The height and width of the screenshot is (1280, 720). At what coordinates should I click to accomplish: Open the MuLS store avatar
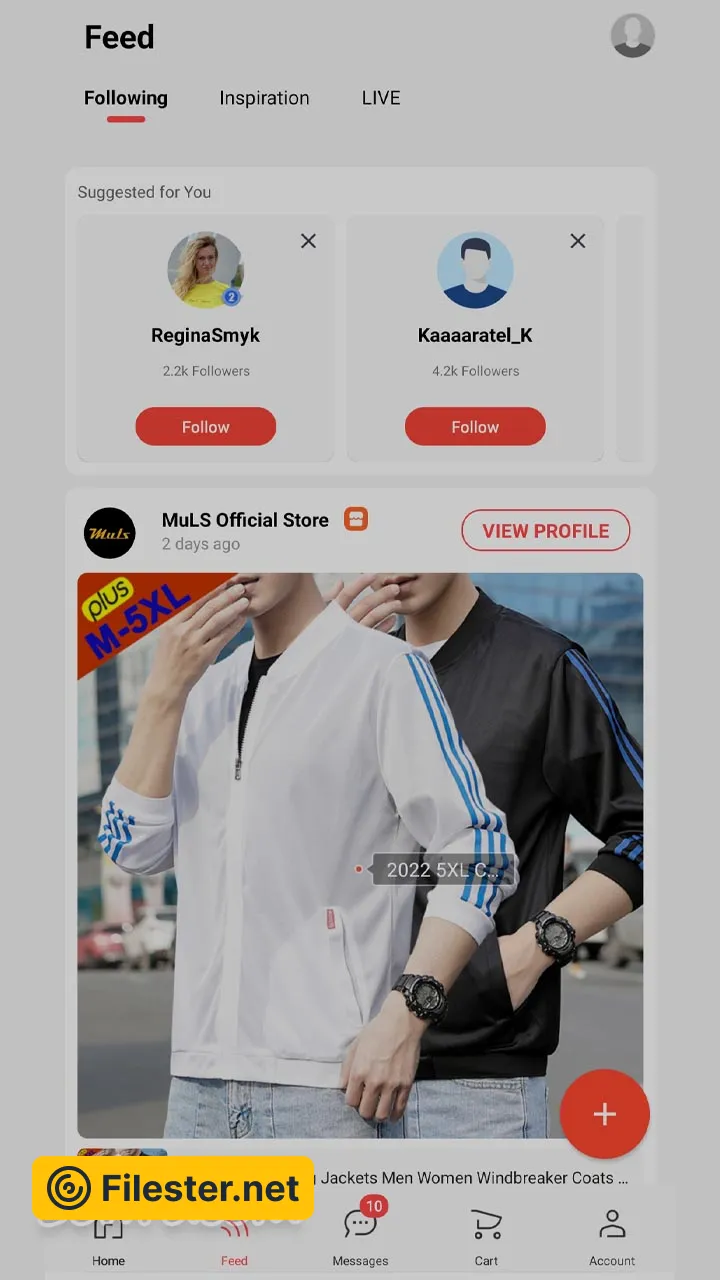coord(110,532)
